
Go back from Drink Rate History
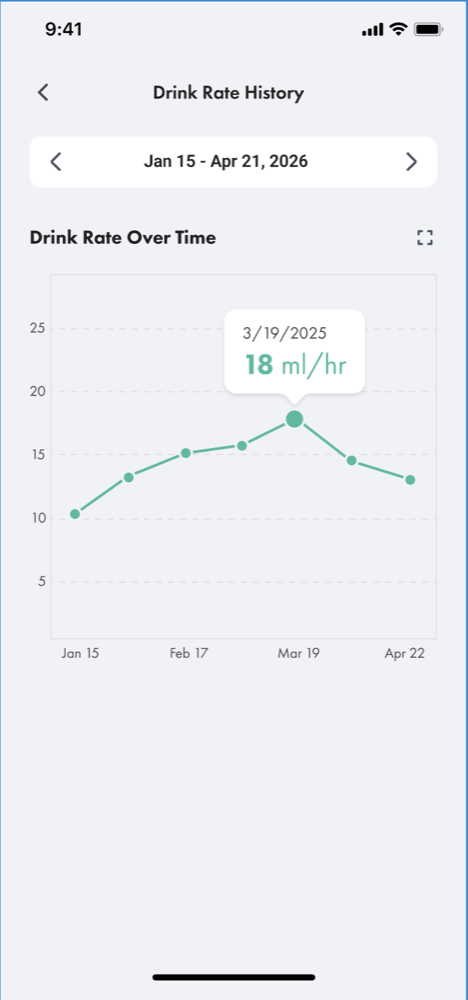43,92
